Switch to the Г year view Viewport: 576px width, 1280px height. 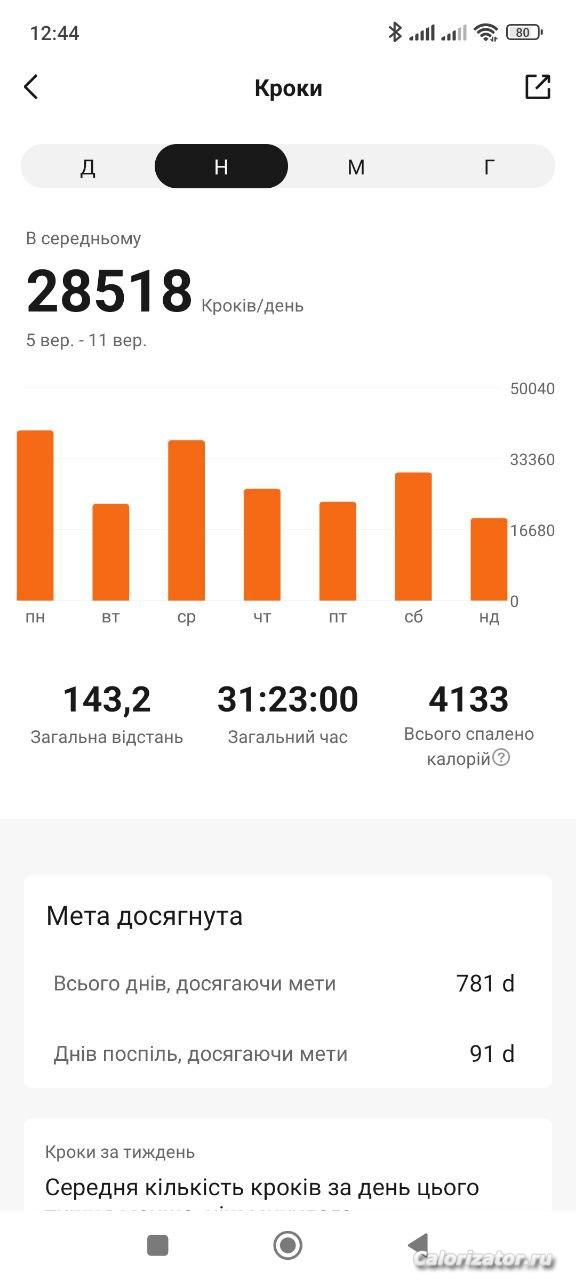488,167
